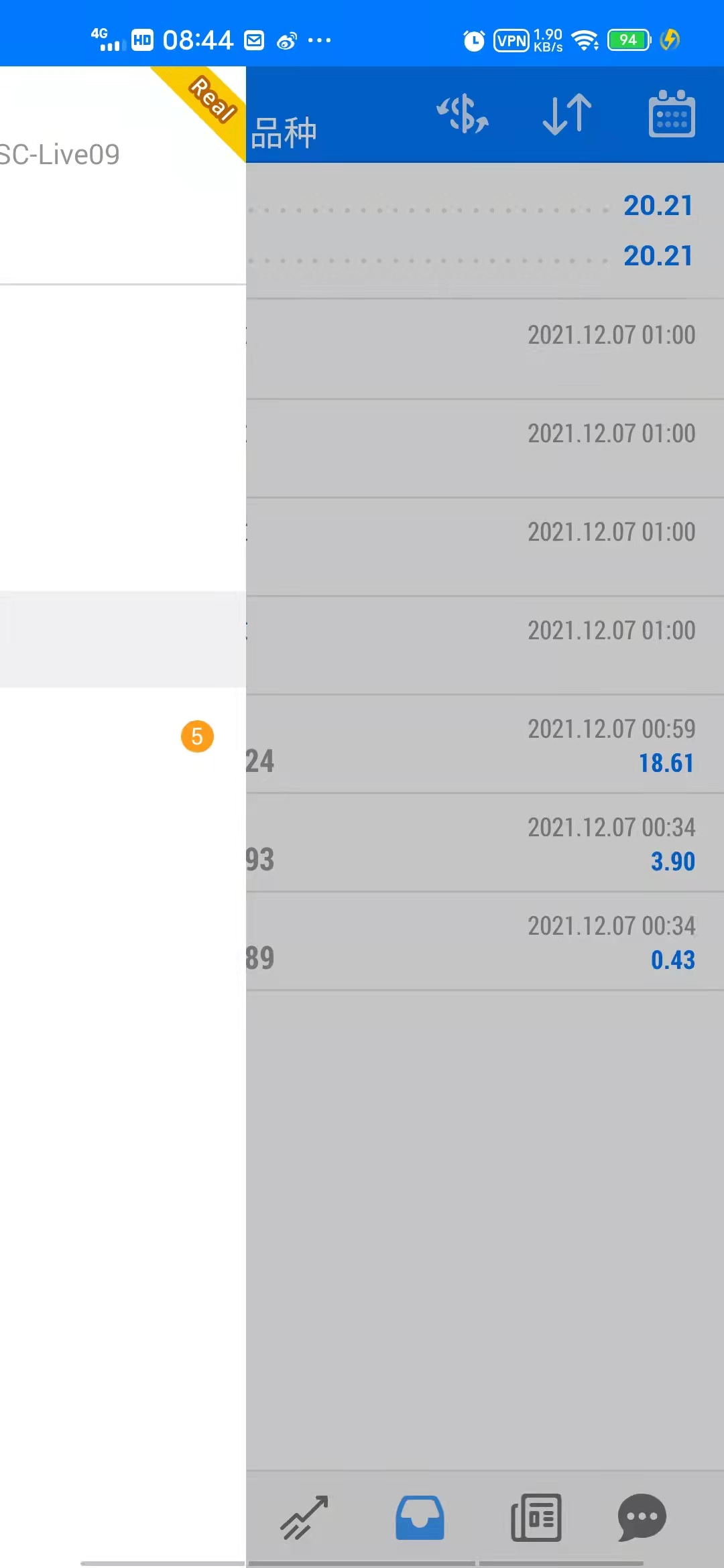Image resolution: width=724 pixels, height=1568 pixels.
Task: Open the Messages chat bubble icon
Action: click(x=642, y=1518)
